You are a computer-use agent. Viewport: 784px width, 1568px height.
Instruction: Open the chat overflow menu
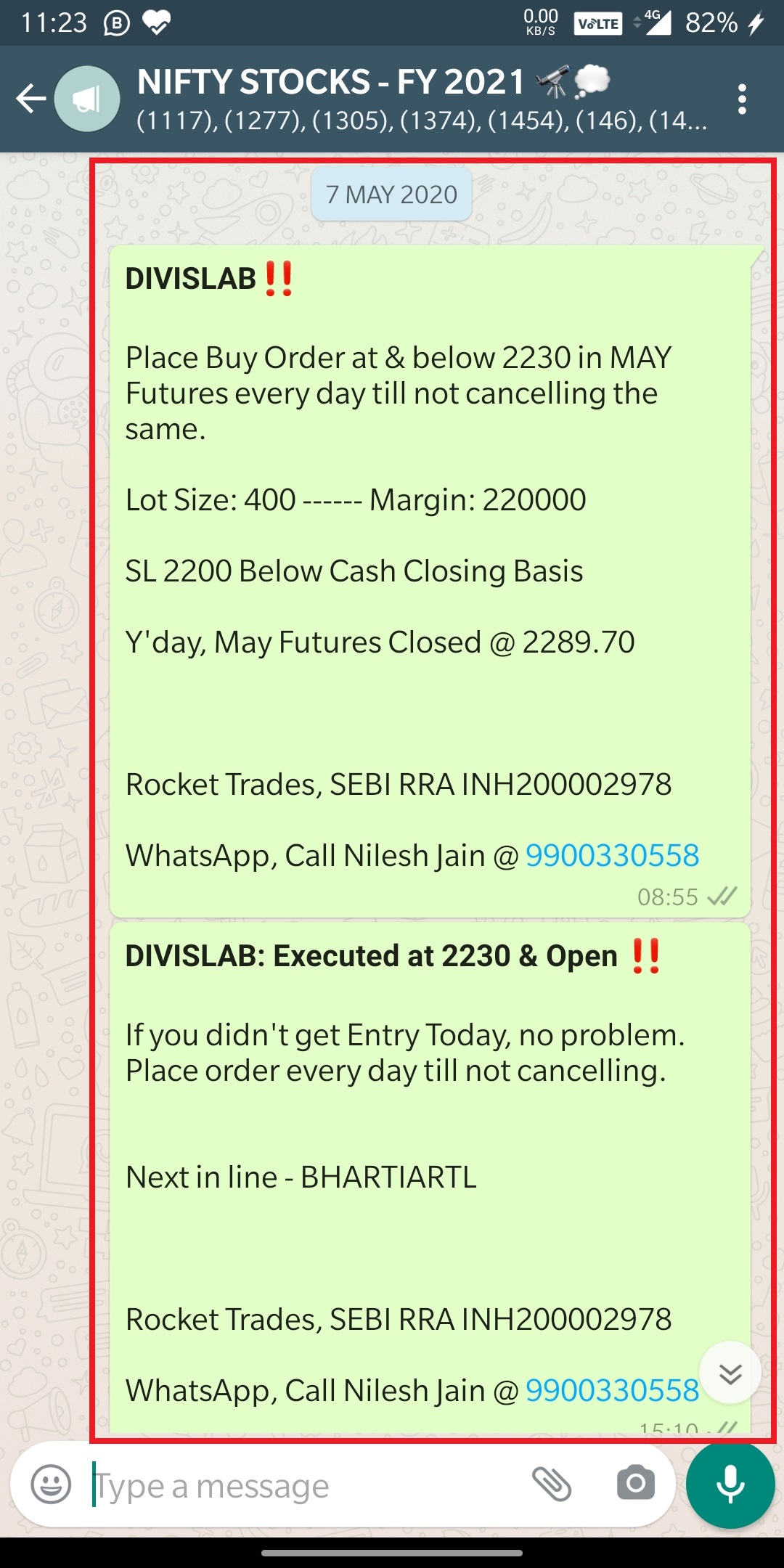pyautogui.click(x=741, y=99)
